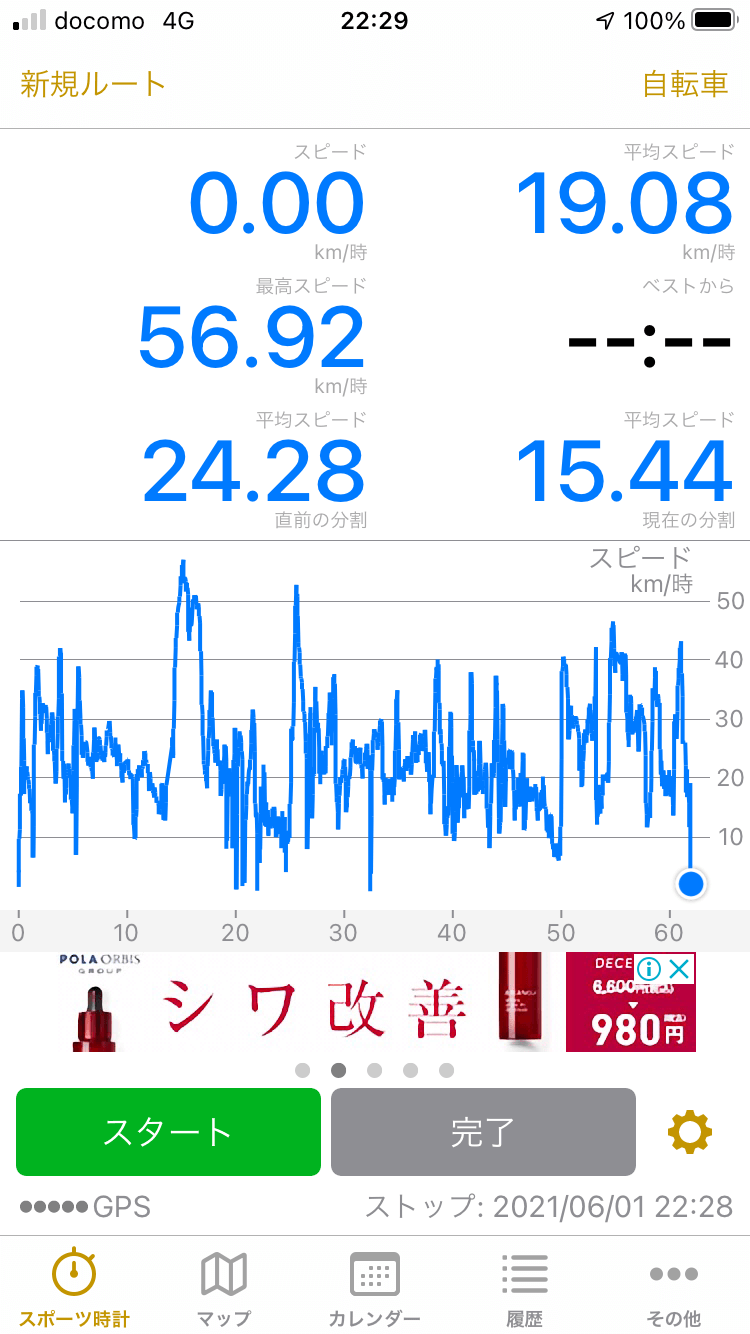Screen dimensions: 750x1334
Task: Open the その他 tab
Action: click(675, 1289)
